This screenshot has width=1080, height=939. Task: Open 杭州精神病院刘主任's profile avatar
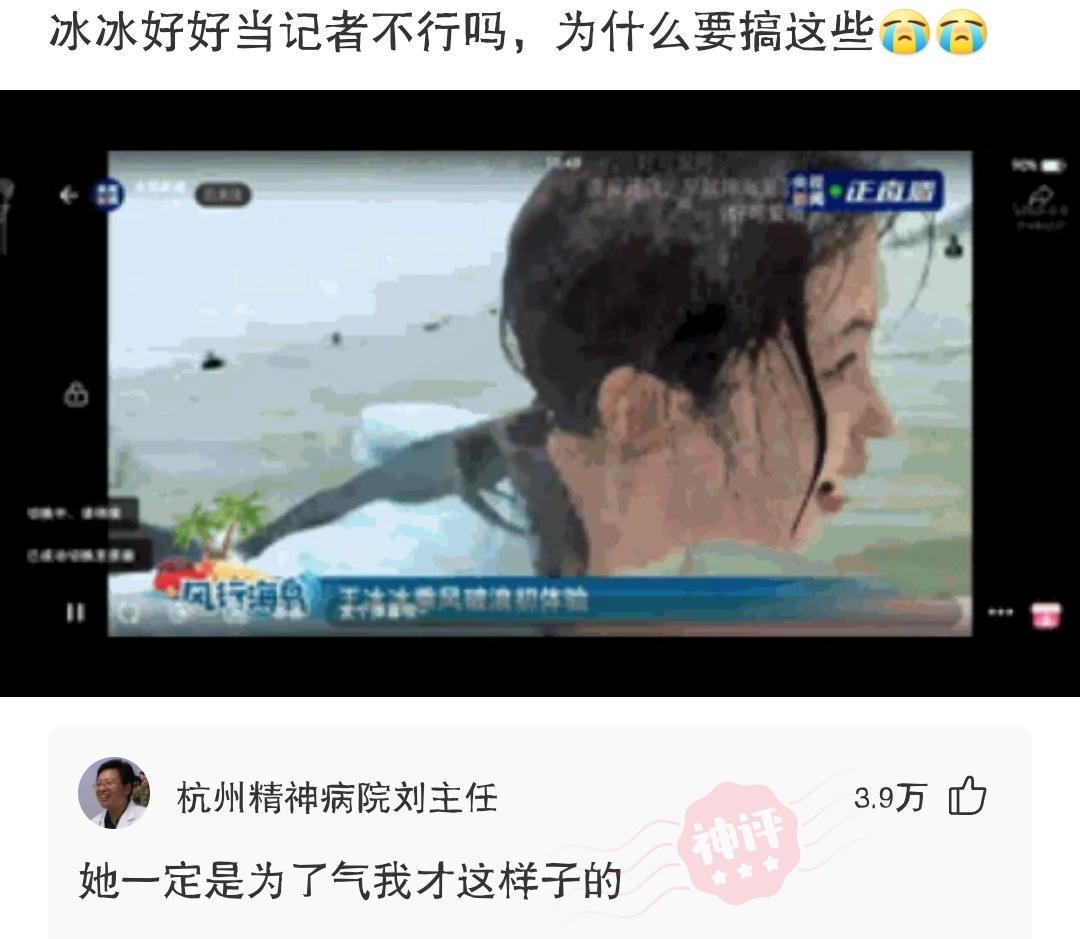[113, 794]
